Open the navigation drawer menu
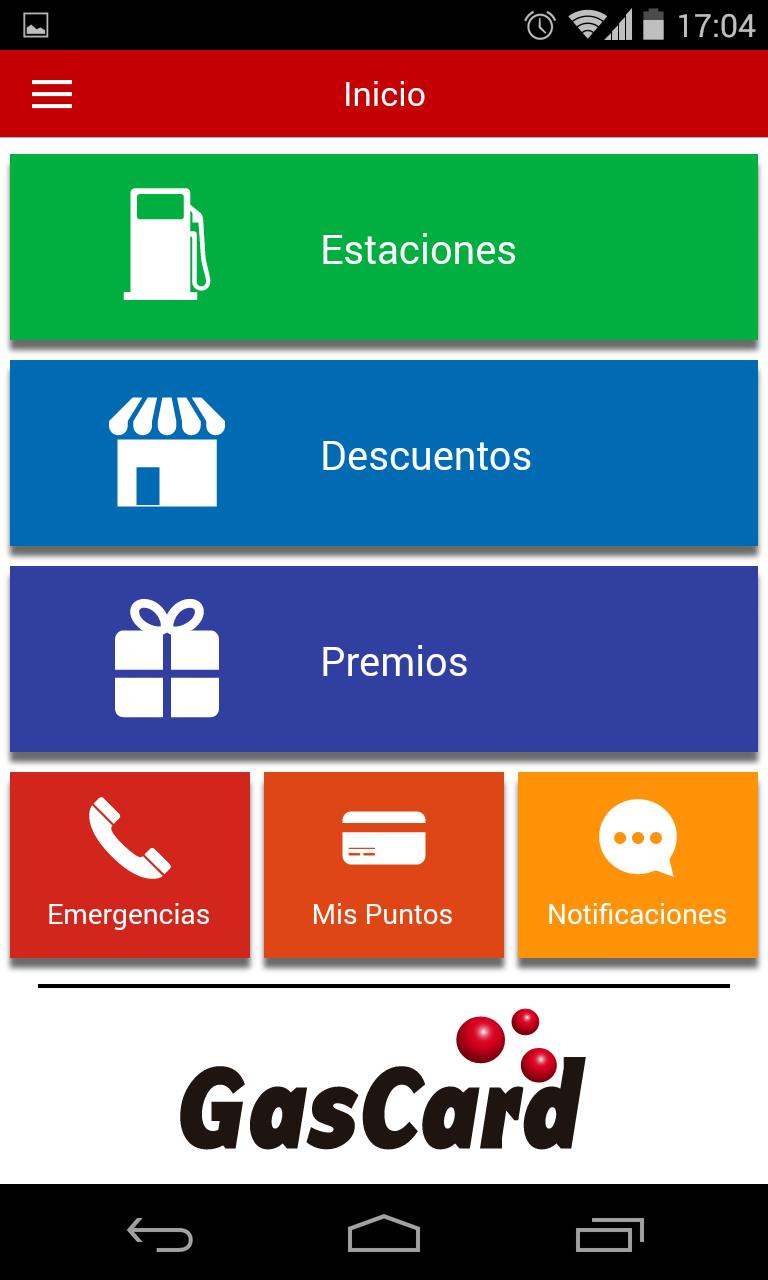Viewport: 768px width, 1280px height. pos(51,93)
